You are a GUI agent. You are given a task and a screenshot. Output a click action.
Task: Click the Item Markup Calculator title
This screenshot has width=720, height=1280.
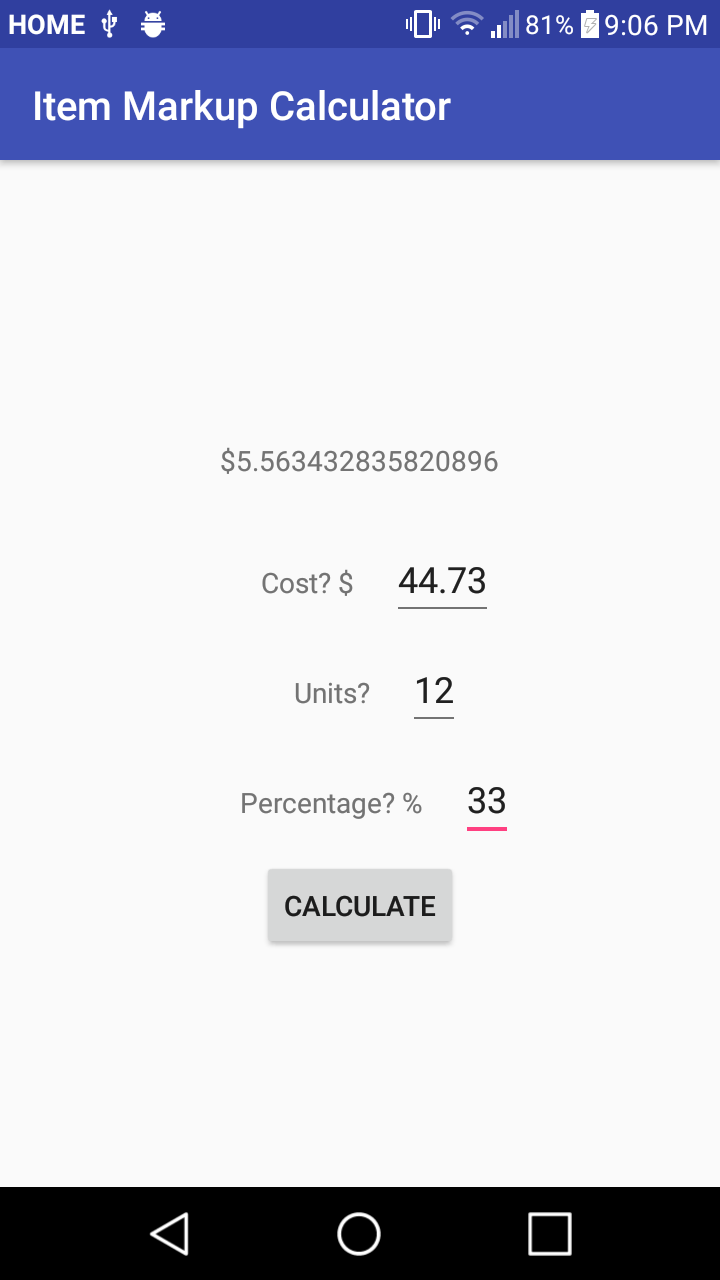(x=240, y=105)
